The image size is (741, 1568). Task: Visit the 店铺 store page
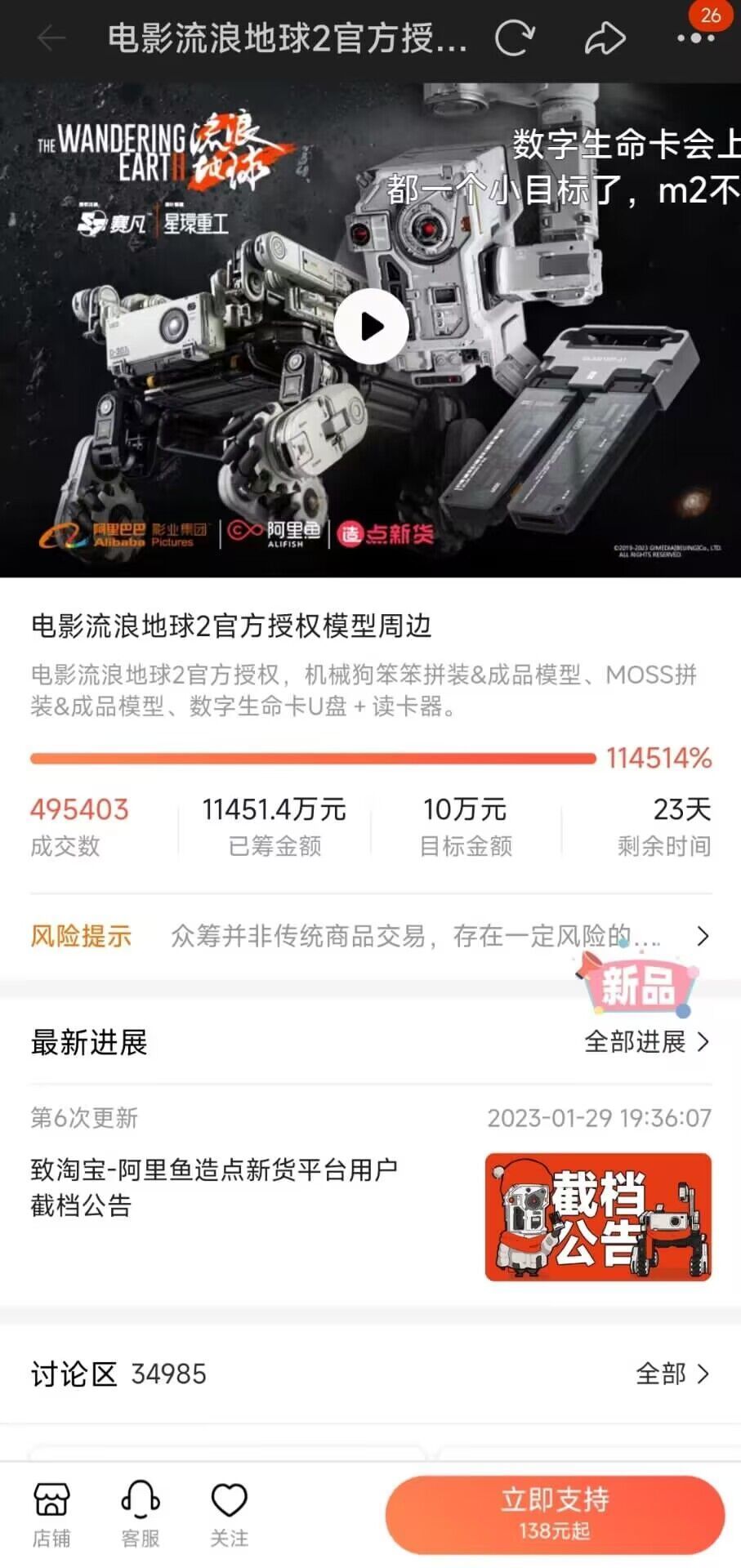(x=51, y=1515)
